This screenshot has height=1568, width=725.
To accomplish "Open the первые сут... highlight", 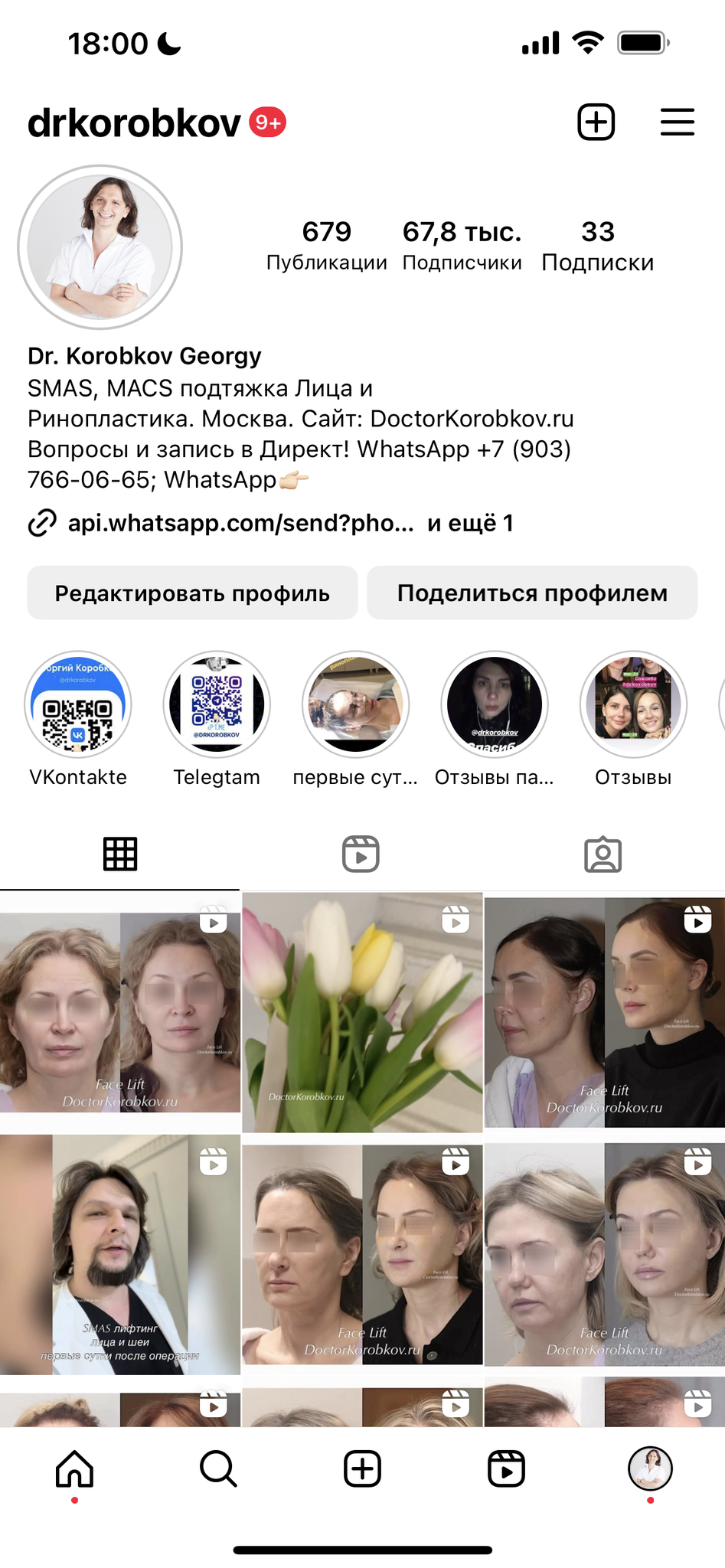I will [x=355, y=704].
